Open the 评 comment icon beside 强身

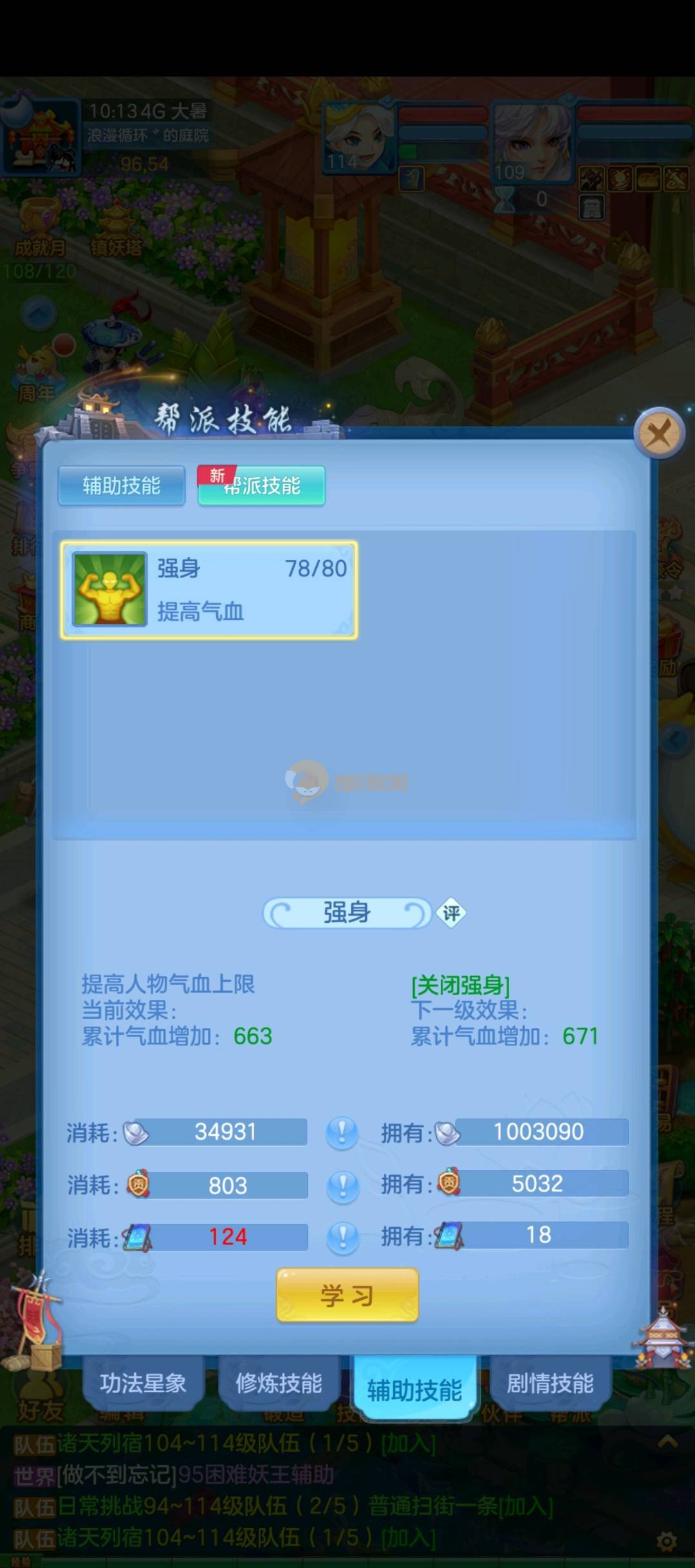pyautogui.click(x=451, y=913)
